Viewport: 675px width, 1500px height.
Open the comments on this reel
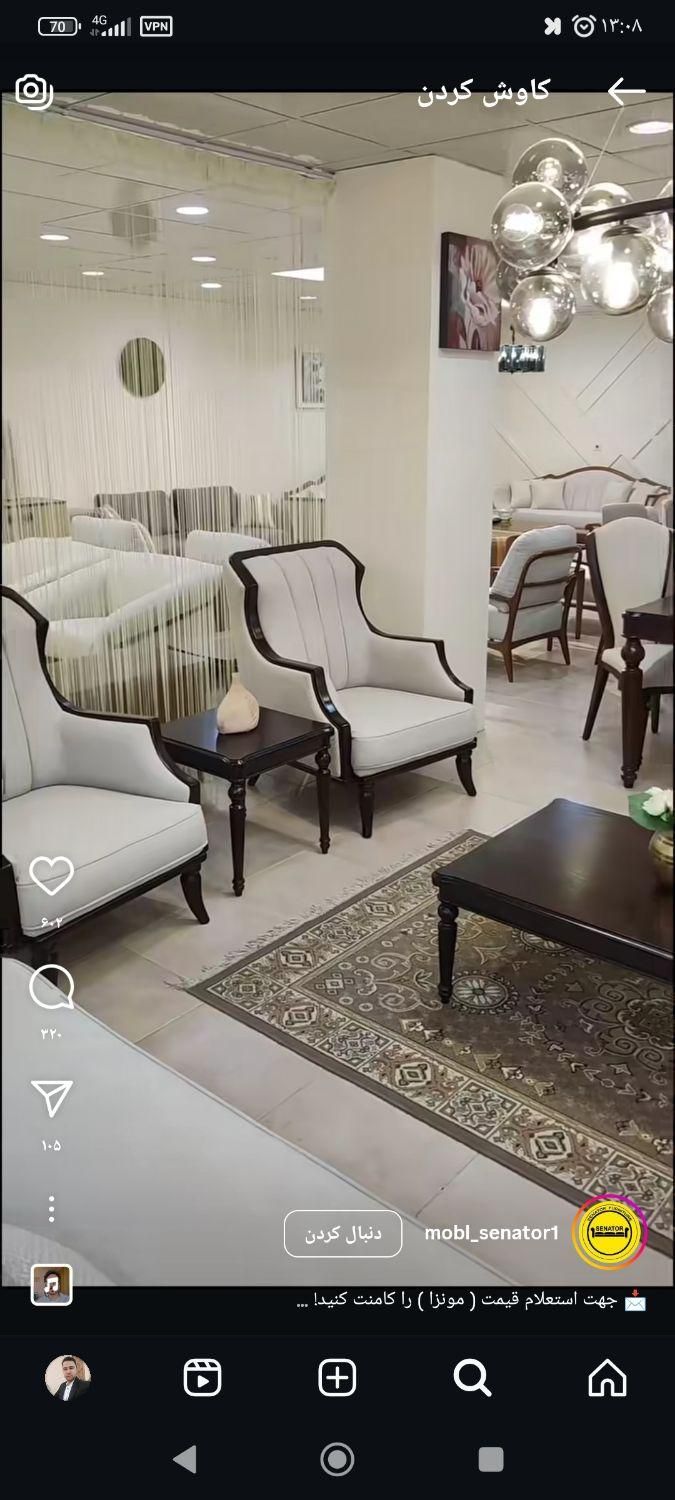[51, 988]
